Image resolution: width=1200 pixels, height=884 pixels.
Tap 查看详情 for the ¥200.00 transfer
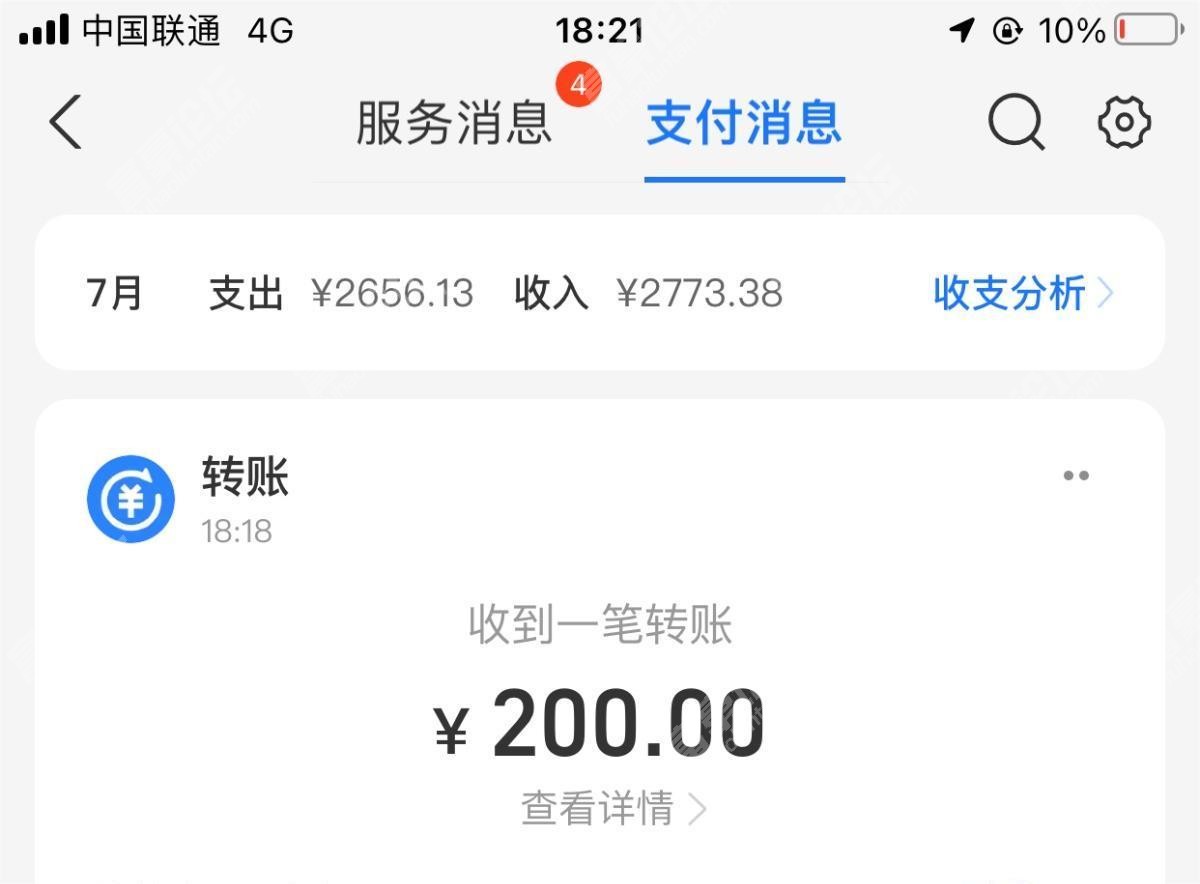click(x=613, y=808)
